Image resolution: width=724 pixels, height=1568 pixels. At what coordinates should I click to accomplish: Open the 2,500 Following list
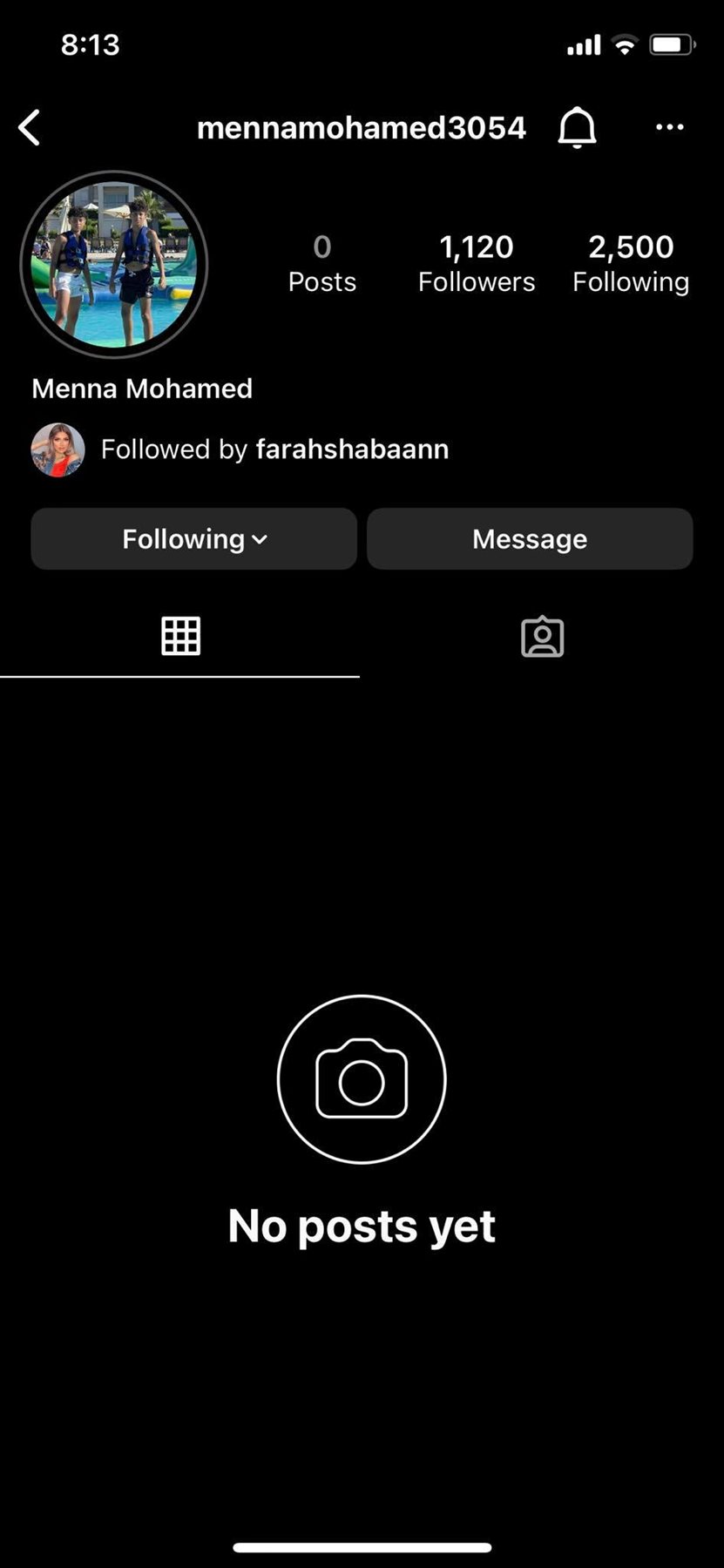(631, 263)
